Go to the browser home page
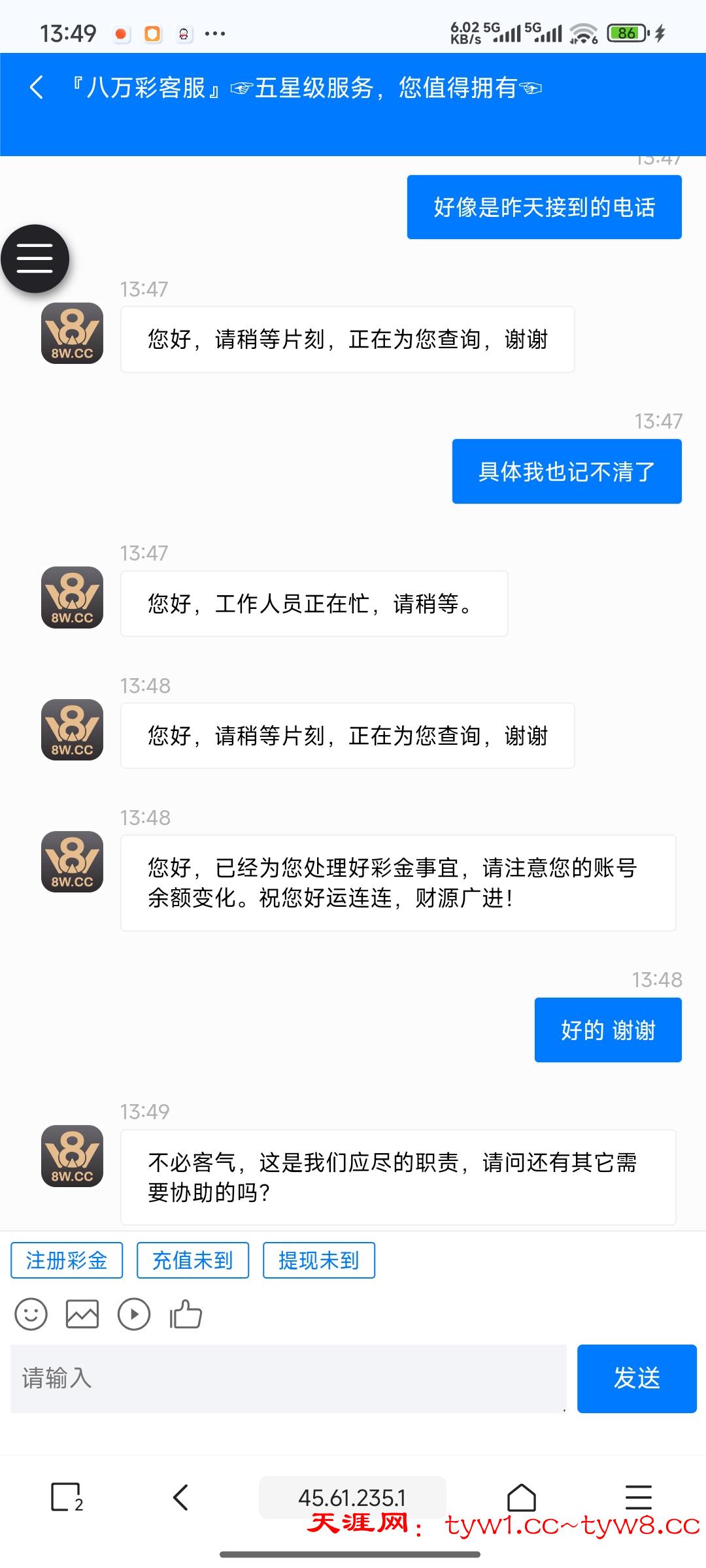This screenshot has width=706, height=1568. [522, 1497]
